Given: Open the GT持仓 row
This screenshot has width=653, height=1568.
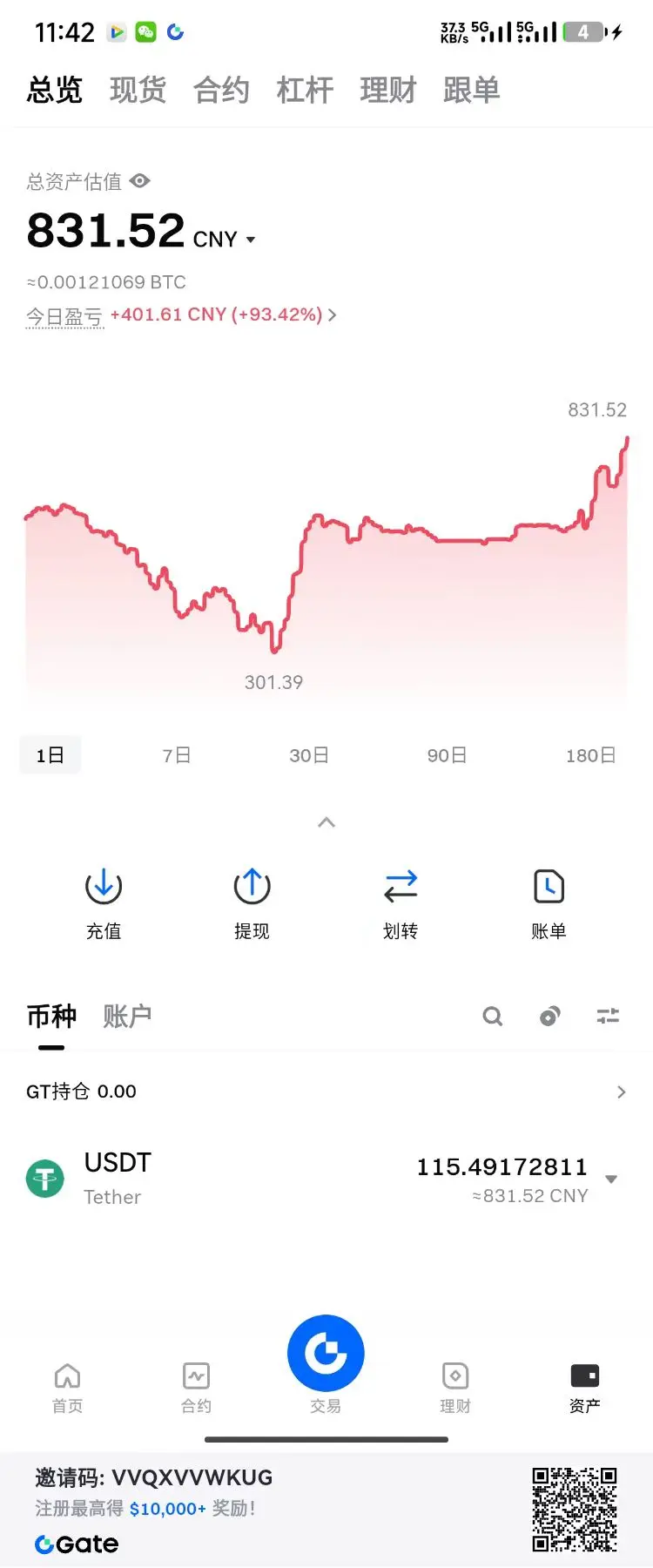Looking at the screenshot, I should [326, 1092].
